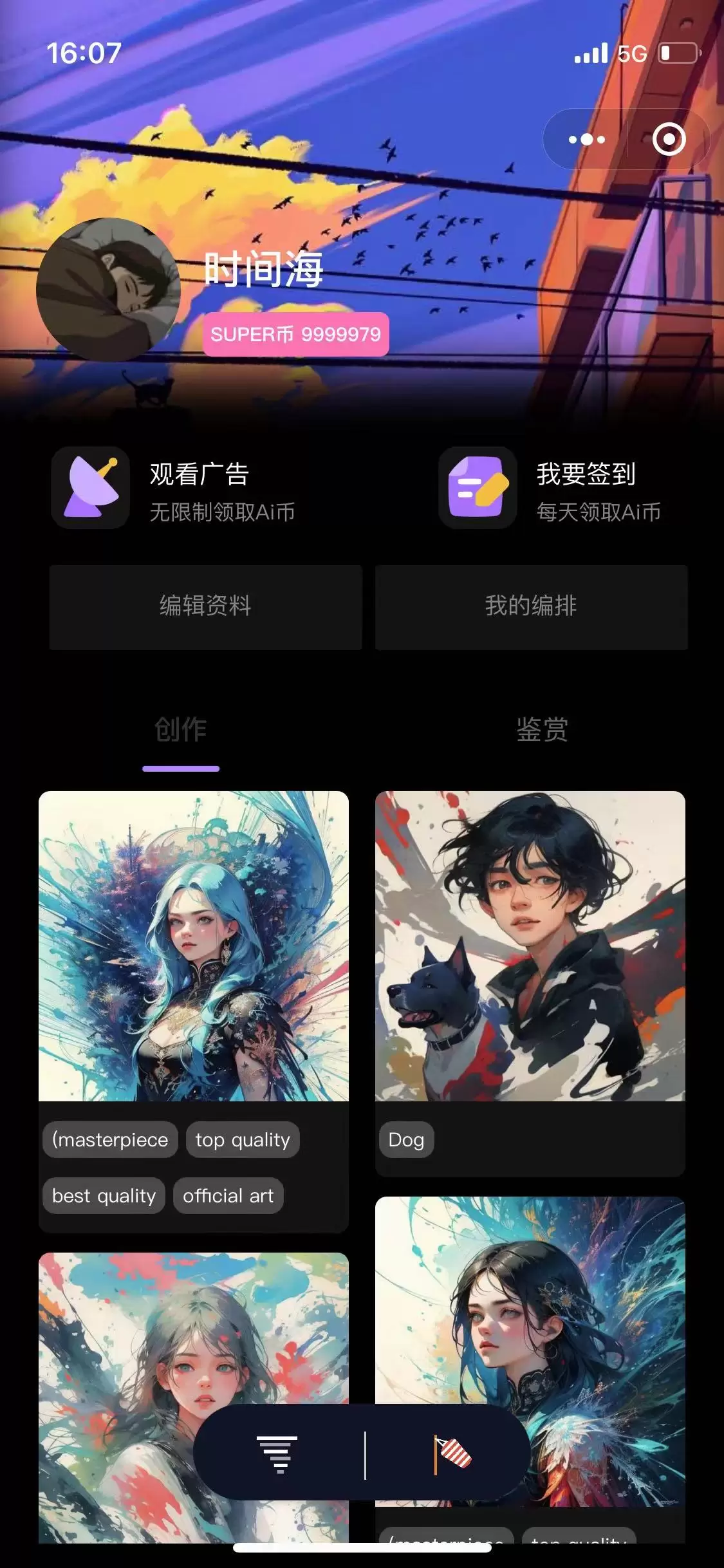724x1568 pixels.
Task: Tap the profile avatar of 时间海
Action: pyautogui.click(x=108, y=290)
